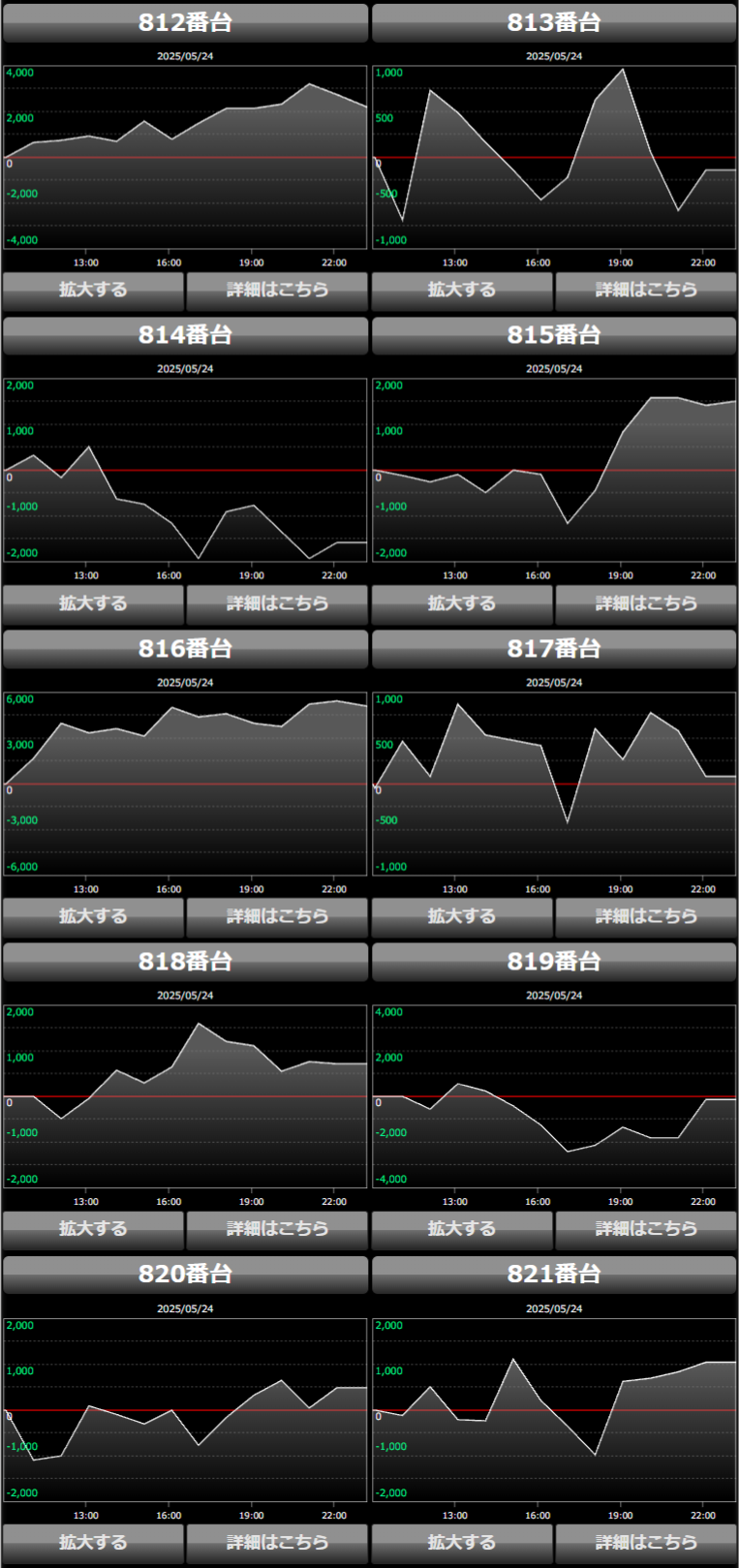Tap 拡大する under machine 816番台
The height and width of the screenshot is (1568, 739).
pos(93,916)
